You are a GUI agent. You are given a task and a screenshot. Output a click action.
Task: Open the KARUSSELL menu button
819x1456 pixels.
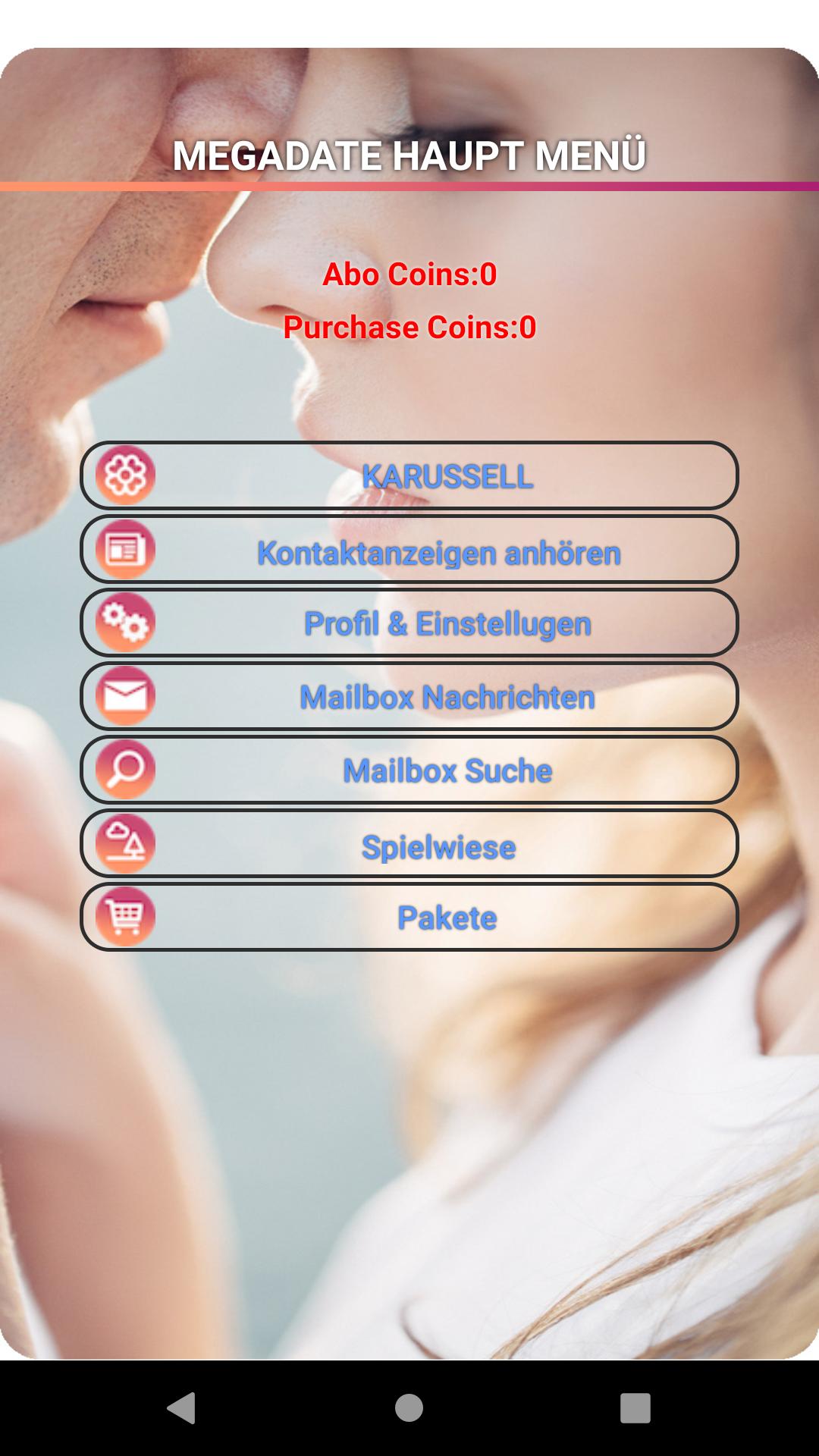(x=409, y=475)
